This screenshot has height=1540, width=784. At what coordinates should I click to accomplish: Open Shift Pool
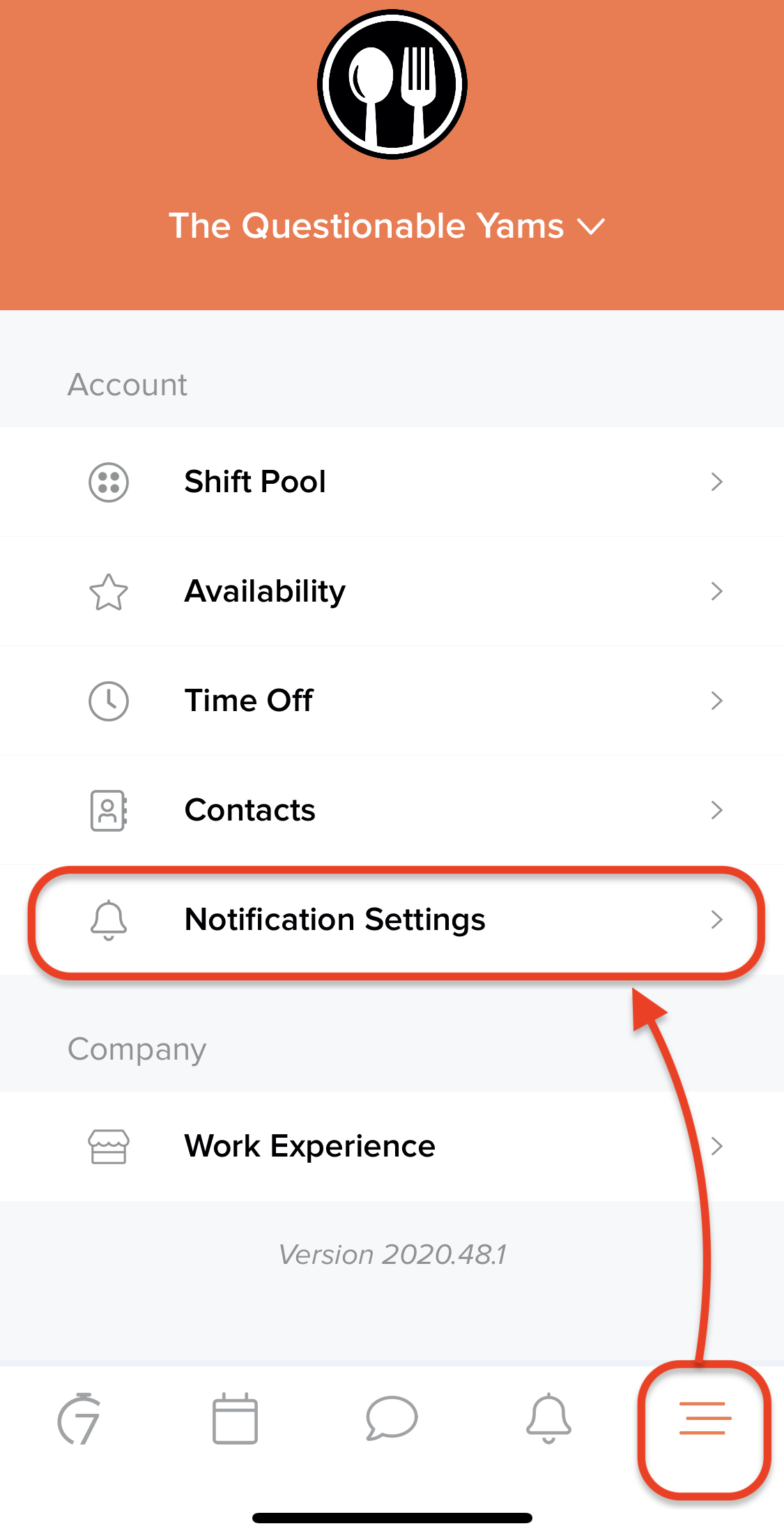(x=392, y=482)
